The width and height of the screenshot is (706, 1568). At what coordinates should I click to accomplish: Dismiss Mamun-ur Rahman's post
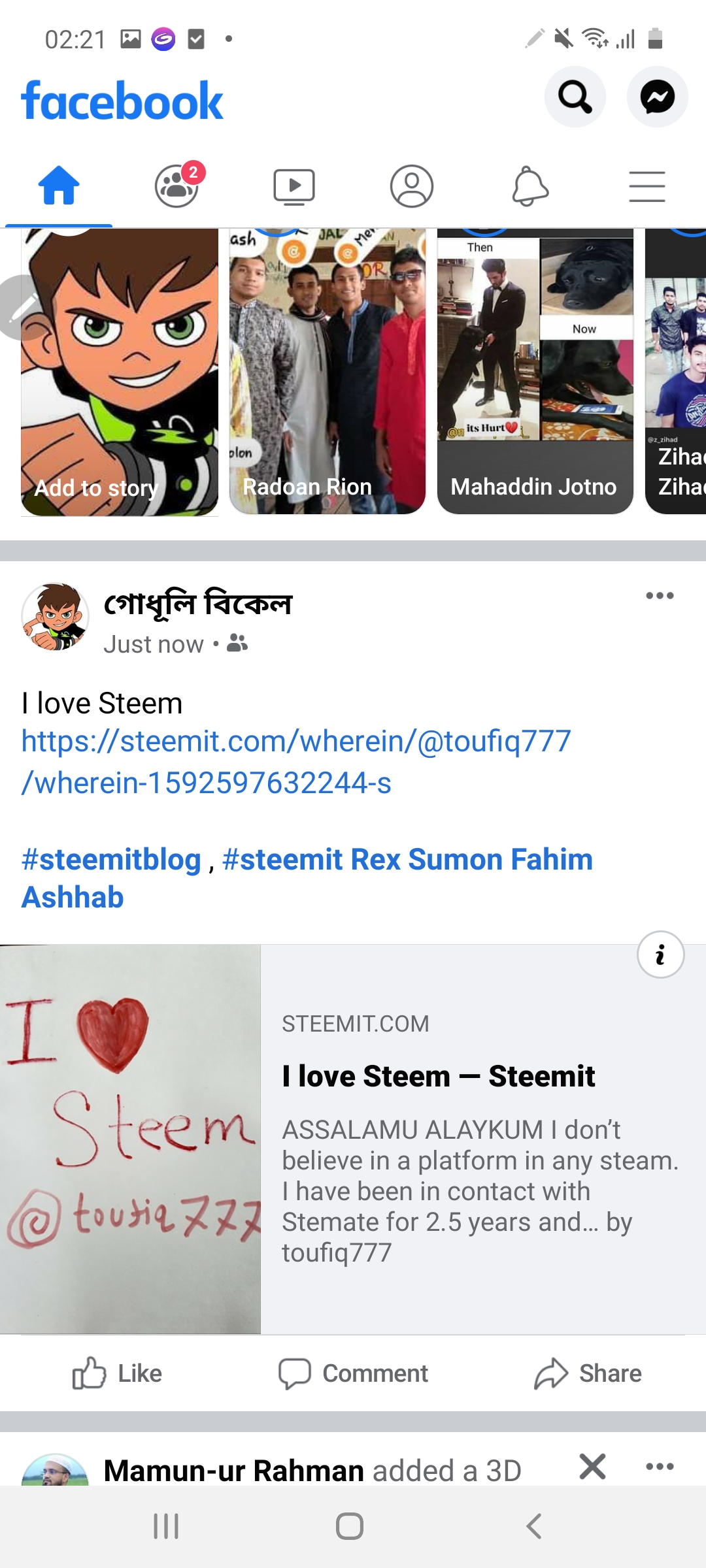[x=592, y=1467]
